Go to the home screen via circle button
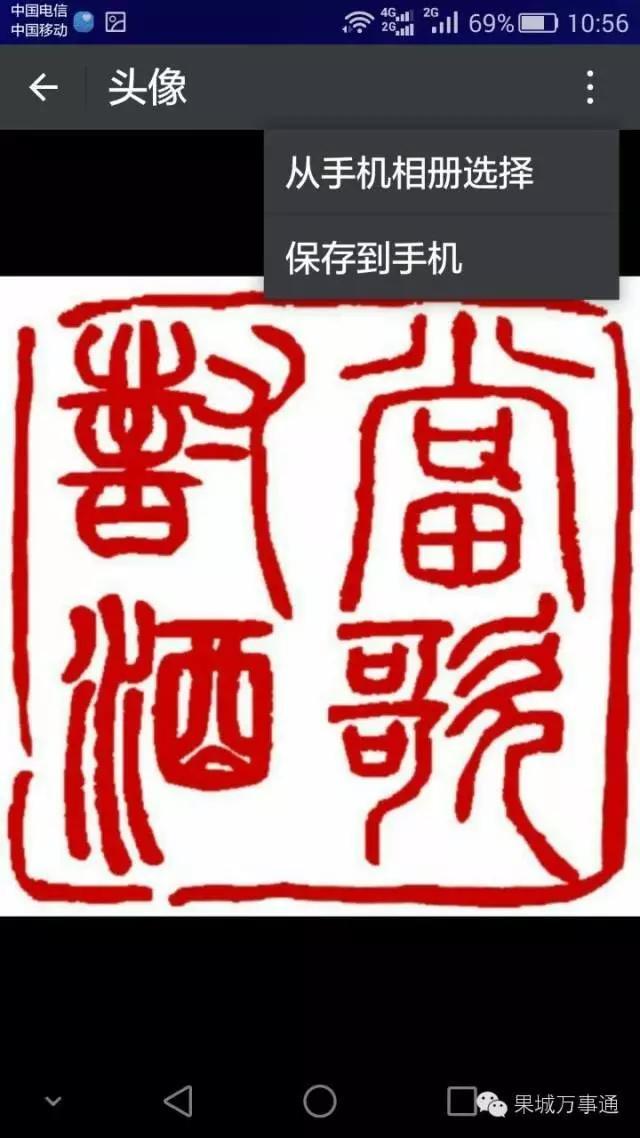The height and width of the screenshot is (1138, 640). point(319,1100)
